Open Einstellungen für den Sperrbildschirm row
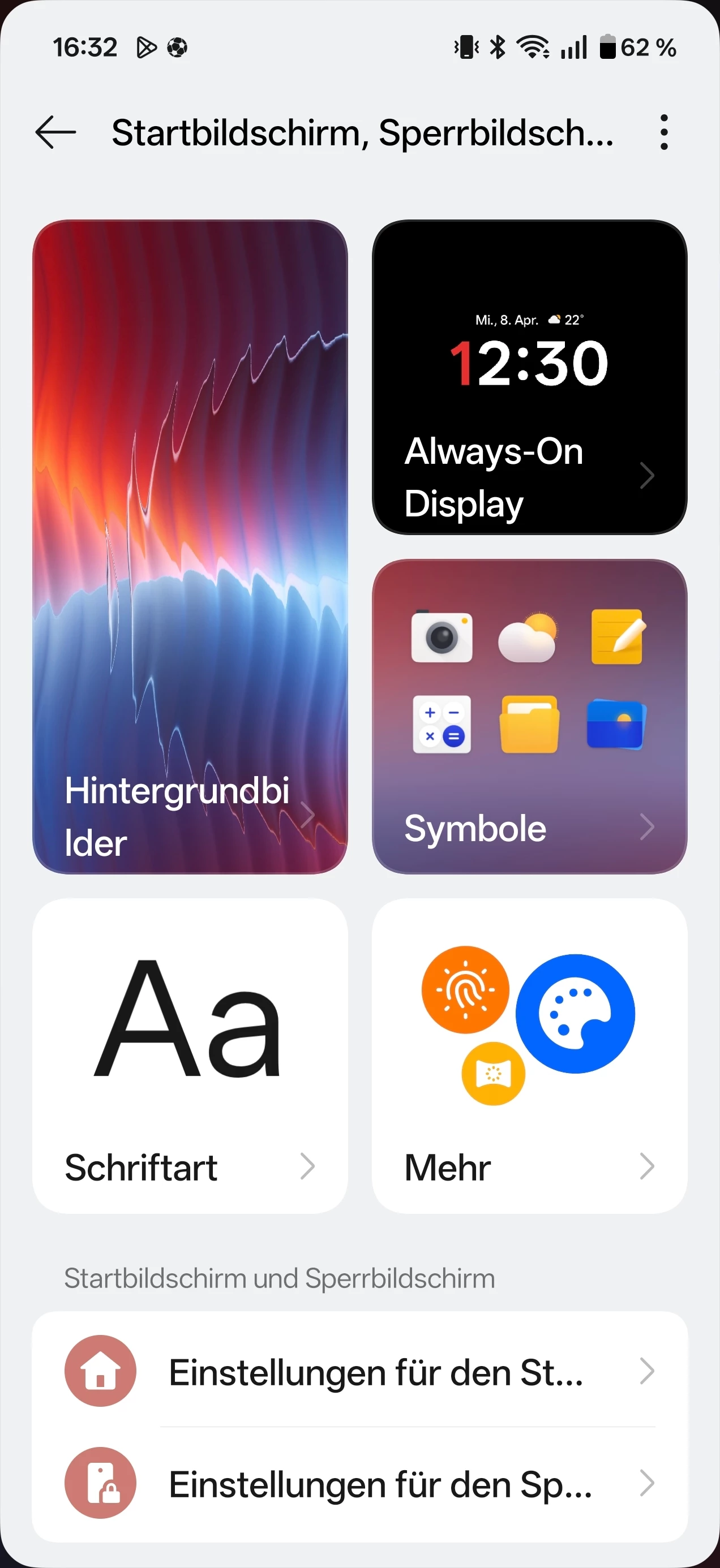720x1568 pixels. point(359,1484)
